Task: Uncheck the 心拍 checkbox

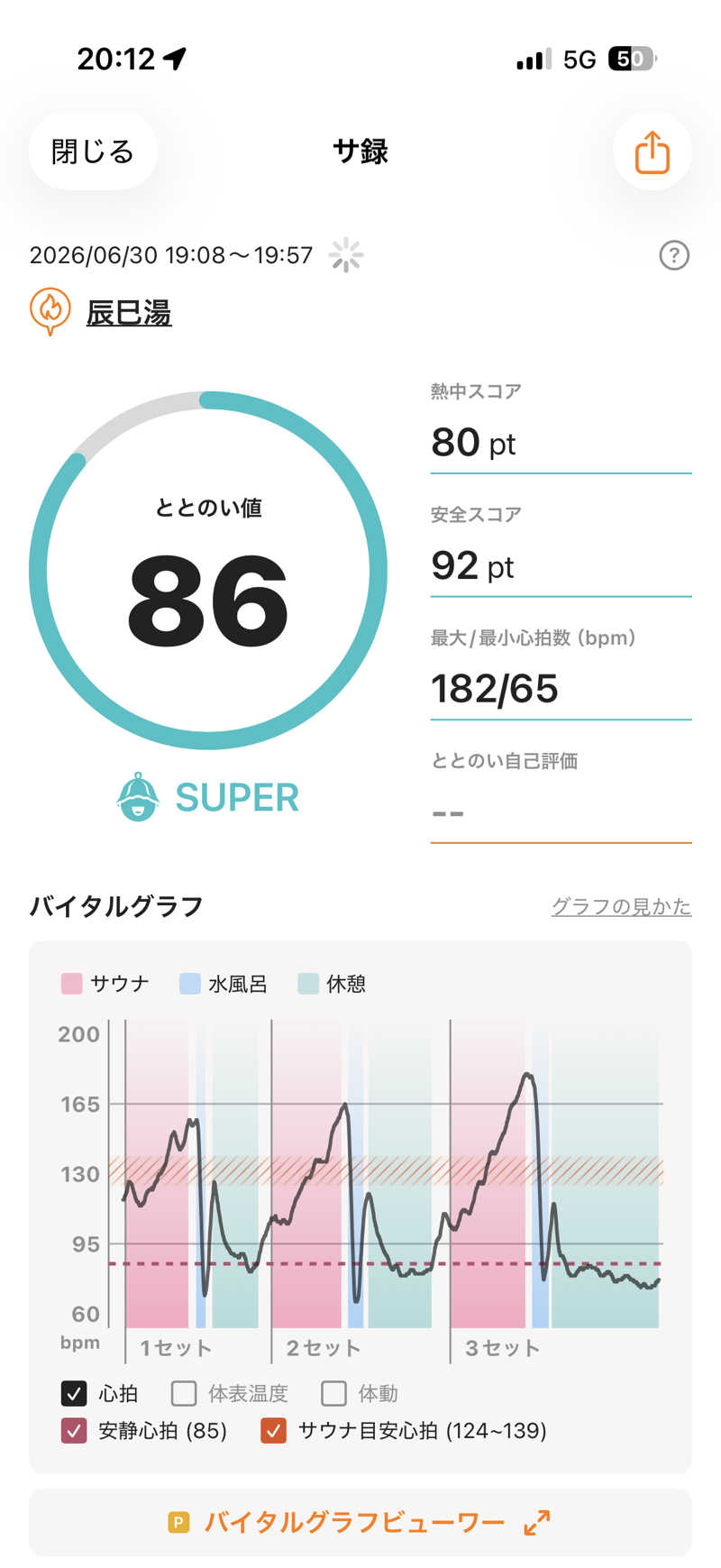Action: click(74, 1393)
